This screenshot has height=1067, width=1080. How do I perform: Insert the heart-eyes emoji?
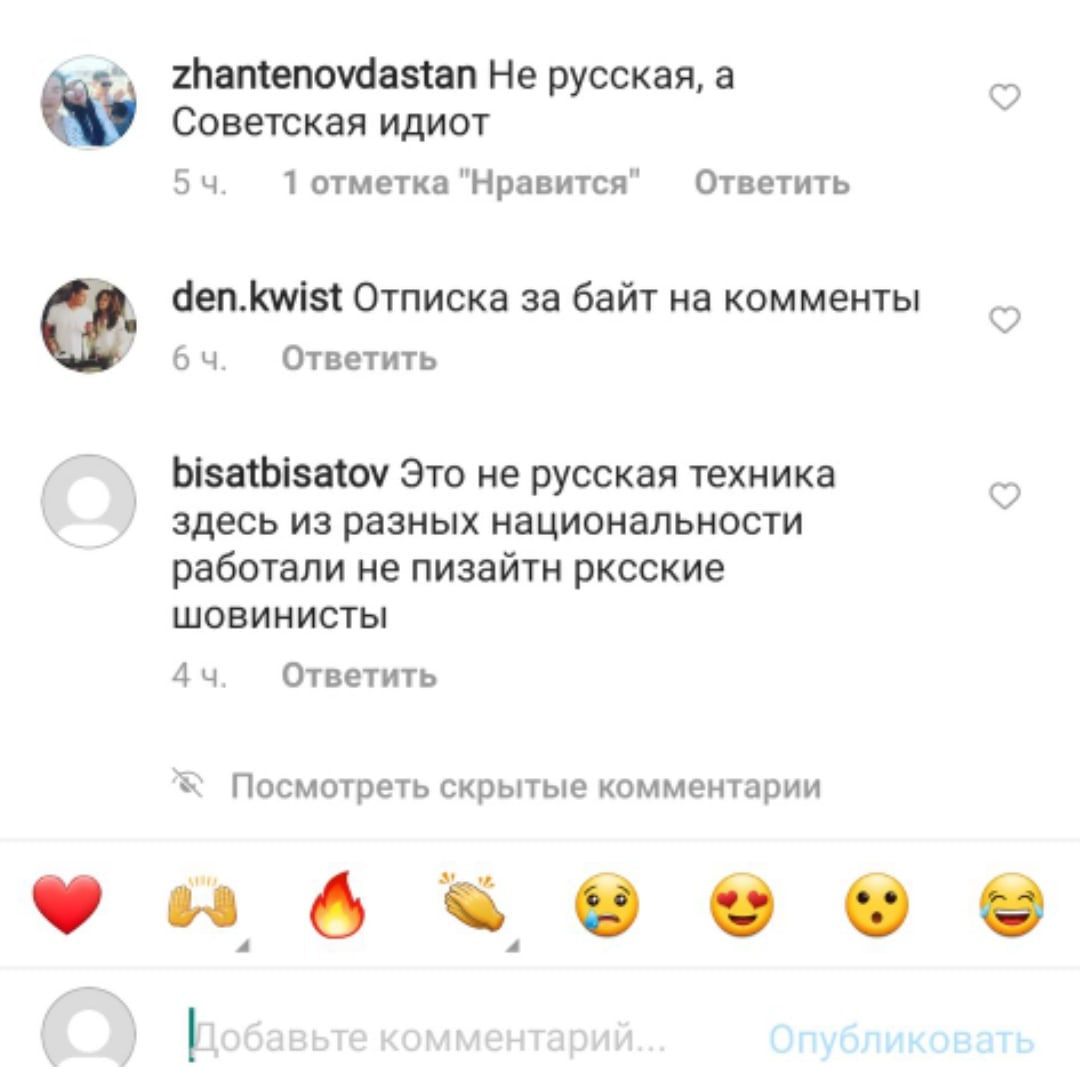point(742,905)
